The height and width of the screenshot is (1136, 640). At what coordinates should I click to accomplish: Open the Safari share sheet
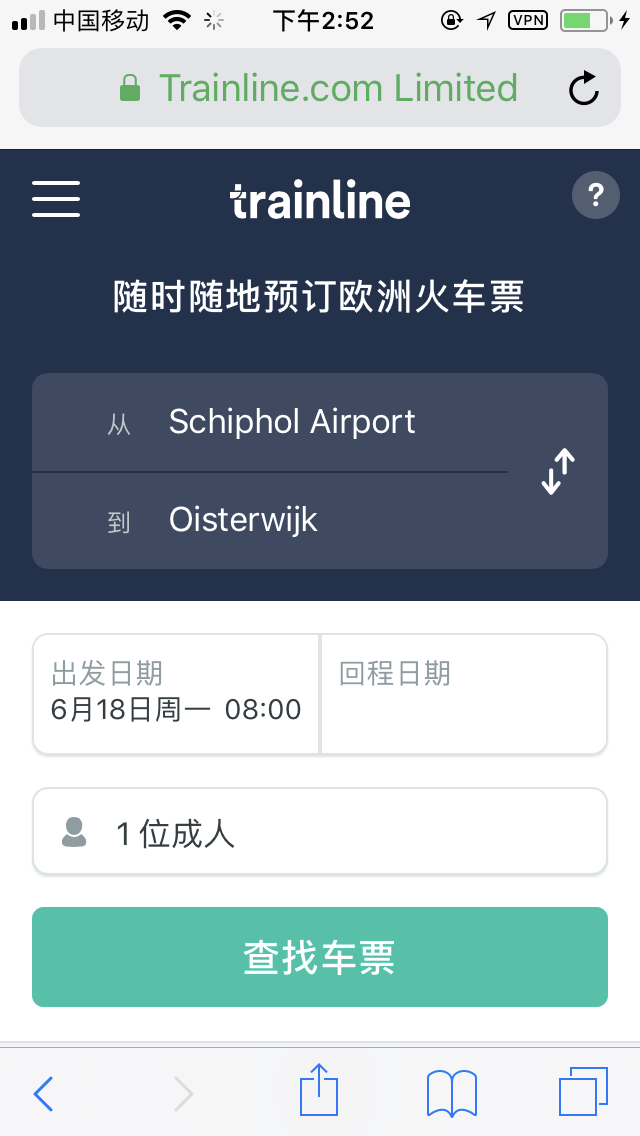tap(319, 1090)
